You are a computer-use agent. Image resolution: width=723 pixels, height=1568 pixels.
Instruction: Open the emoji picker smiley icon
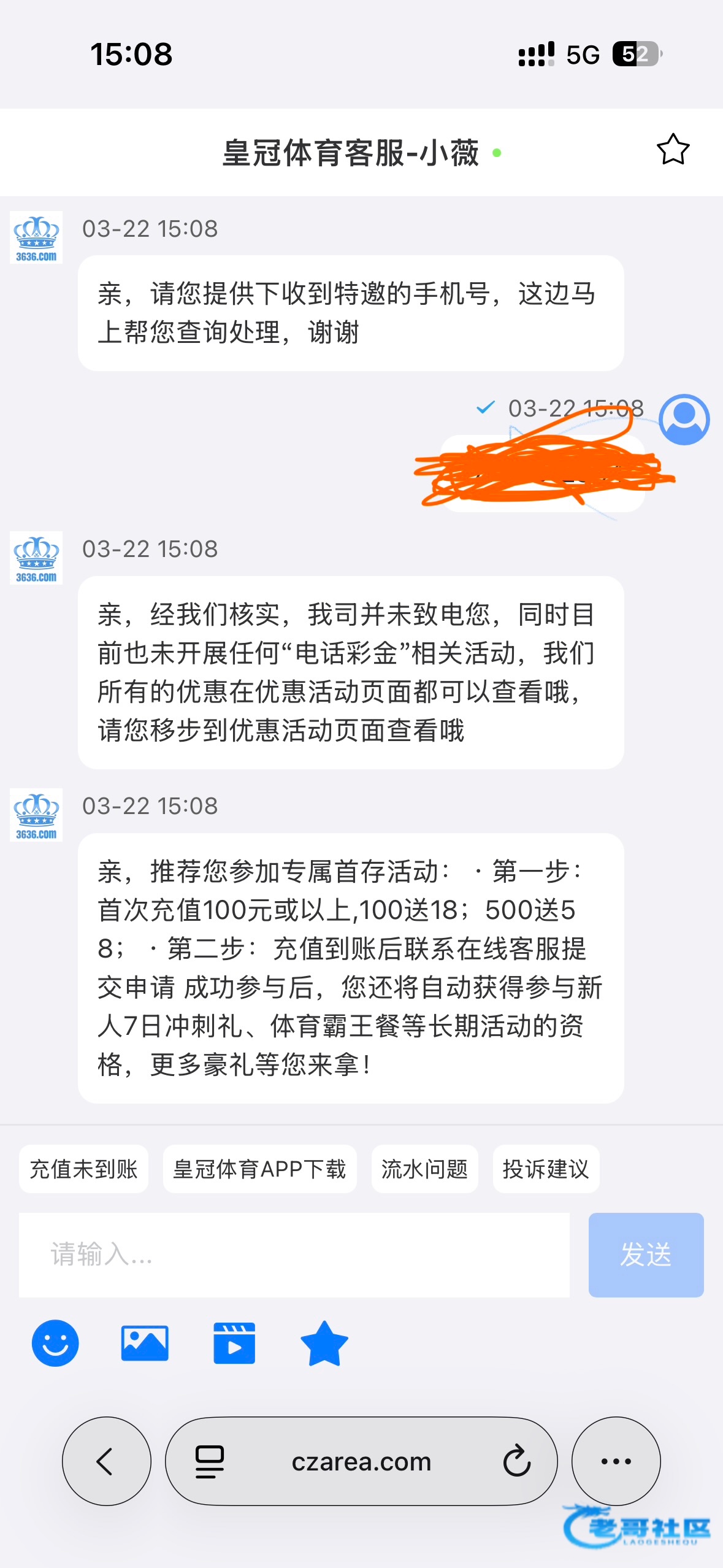click(55, 1343)
